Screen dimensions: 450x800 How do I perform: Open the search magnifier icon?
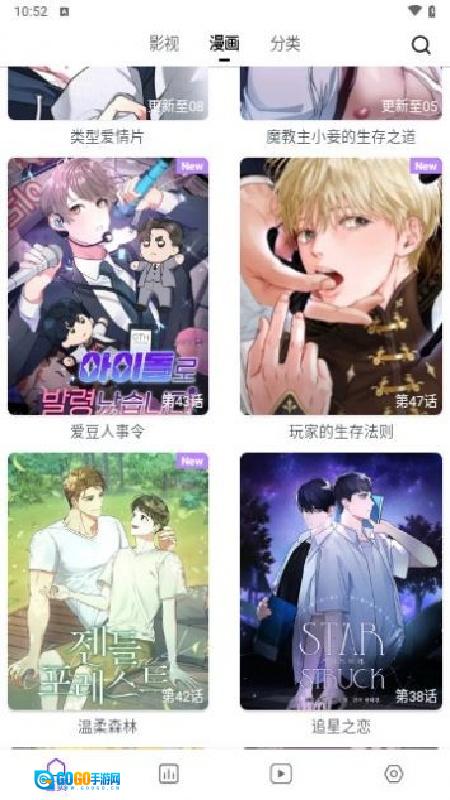click(x=421, y=45)
